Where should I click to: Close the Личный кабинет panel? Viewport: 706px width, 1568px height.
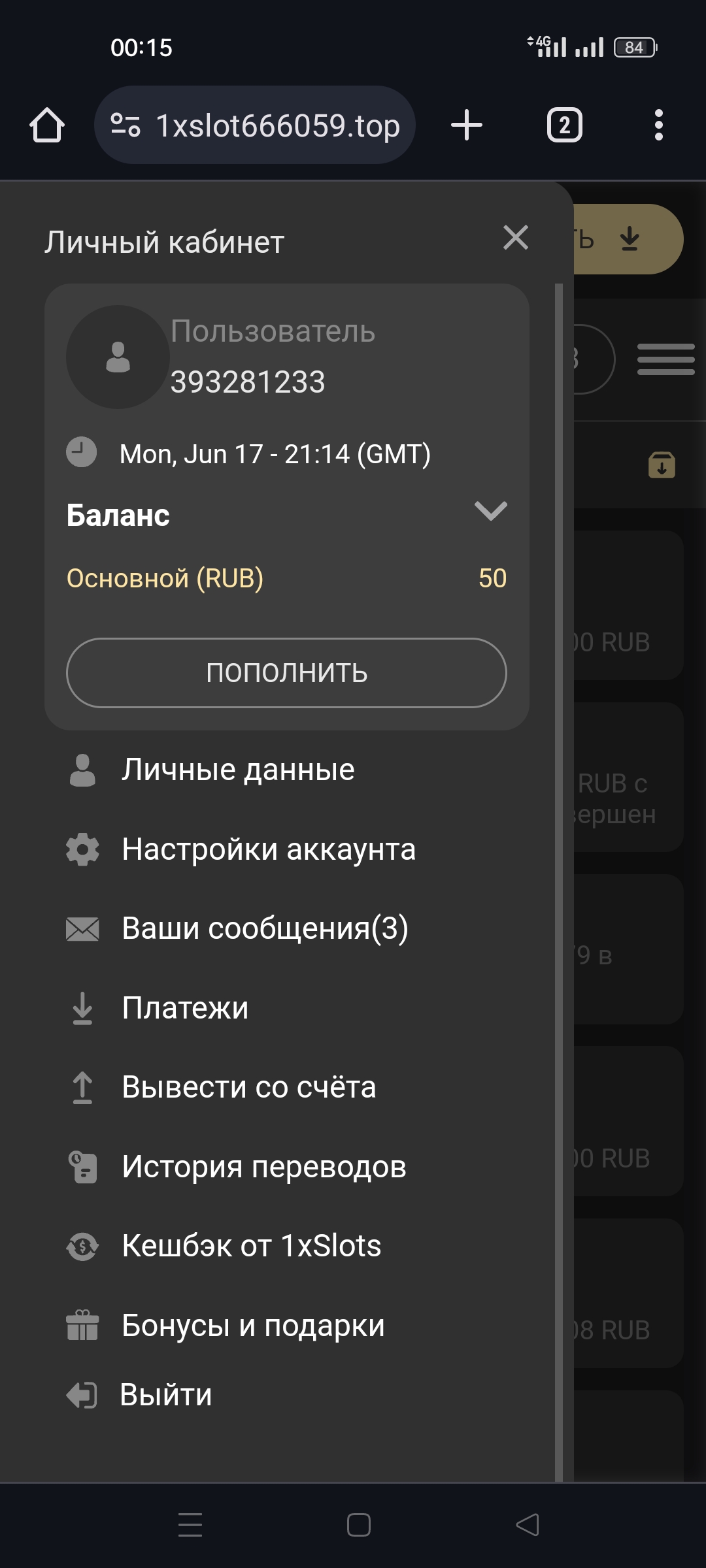point(516,238)
